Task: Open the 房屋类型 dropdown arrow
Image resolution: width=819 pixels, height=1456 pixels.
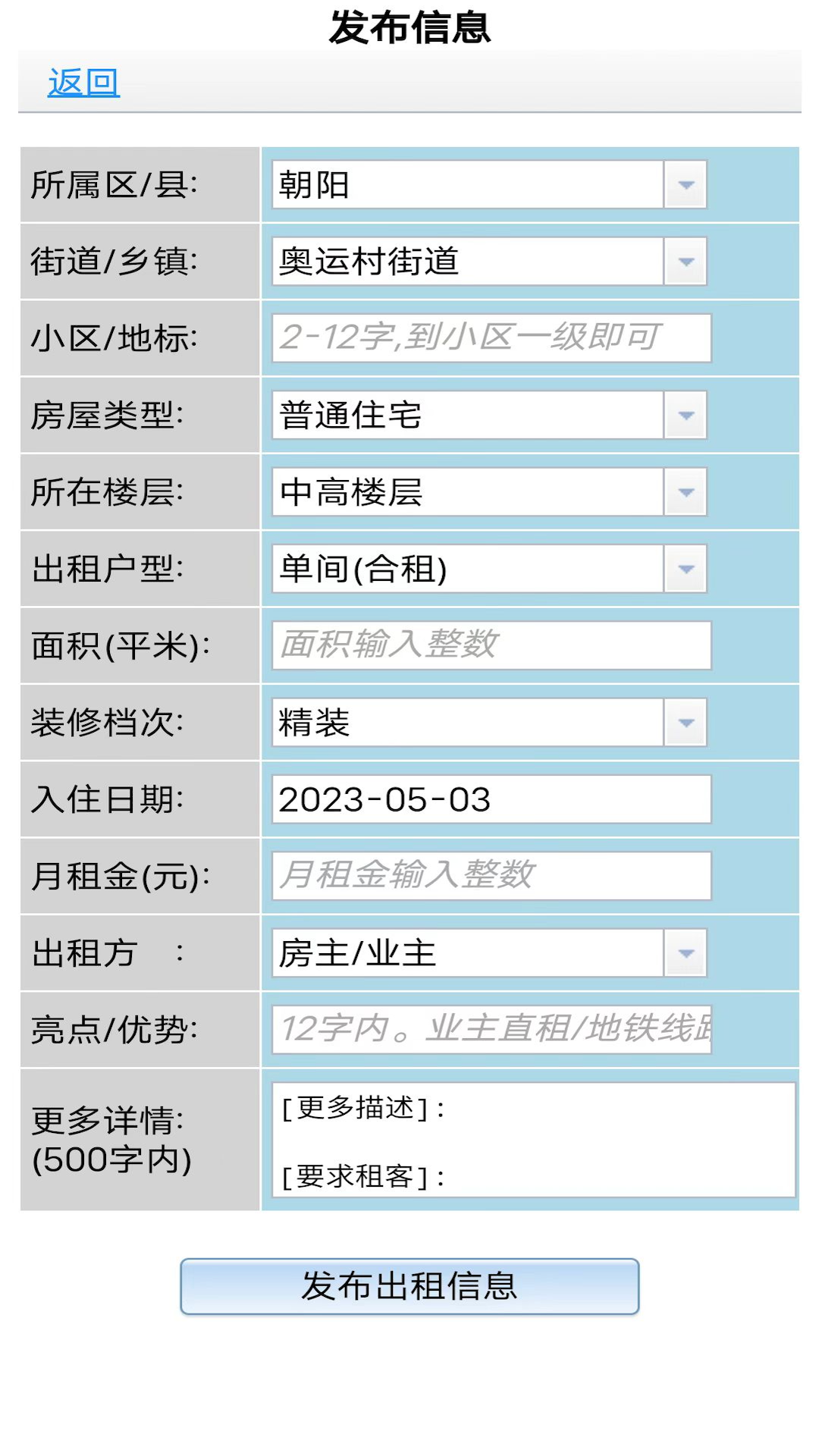Action: pyautogui.click(x=685, y=414)
